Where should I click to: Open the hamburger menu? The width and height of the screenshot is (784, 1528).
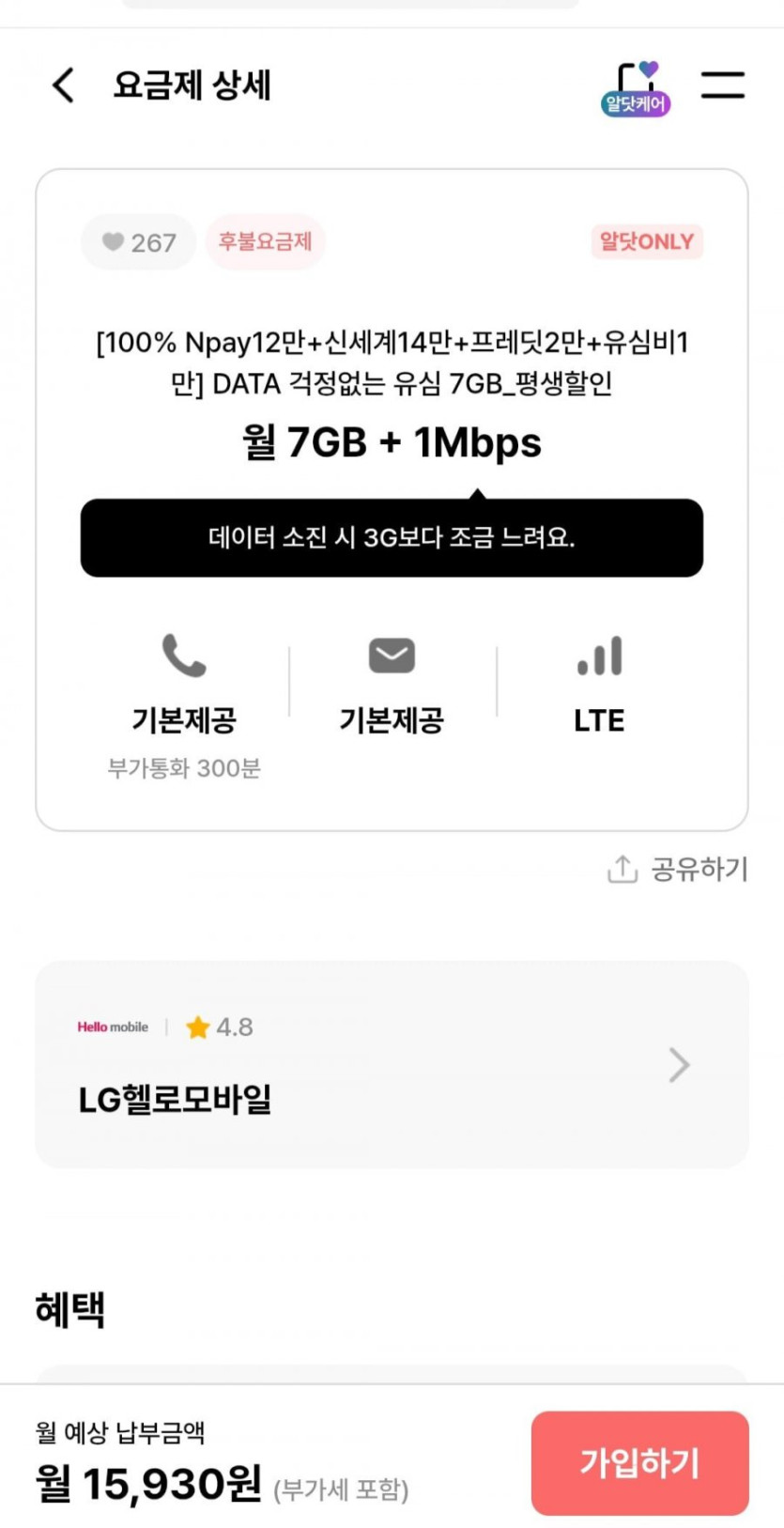click(x=722, y=85)
